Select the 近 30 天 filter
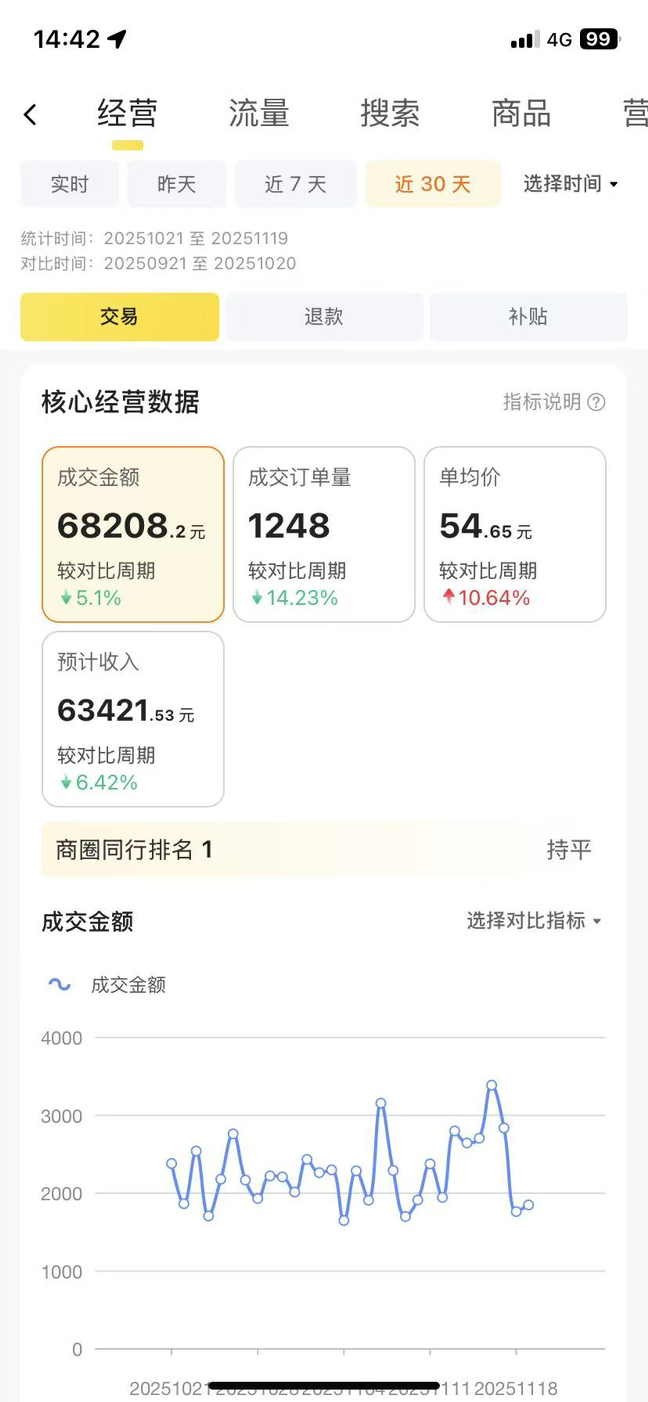Viewport: 648px width, 1402px height. click(433, 184)
